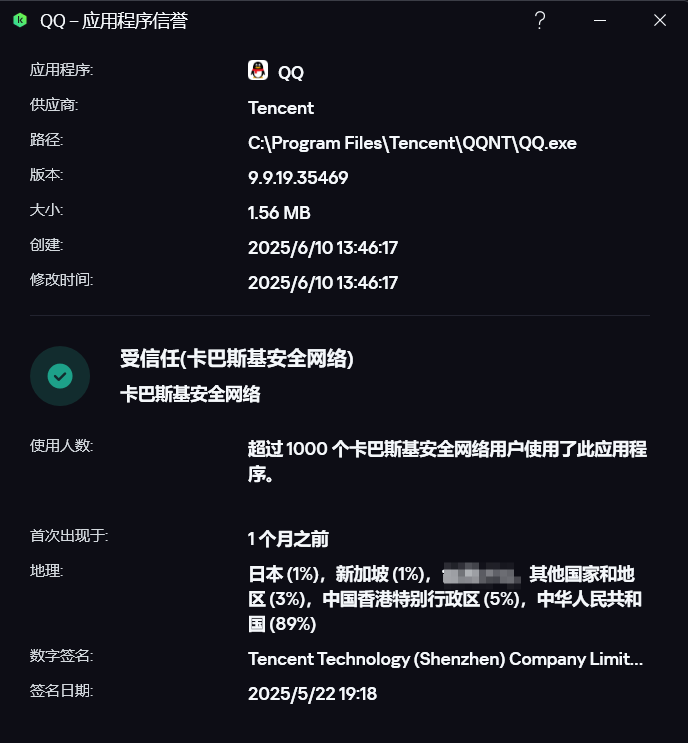
Task: Minimize the QQ reputation window
Action: pyautogui.click(x=600, y=20)
